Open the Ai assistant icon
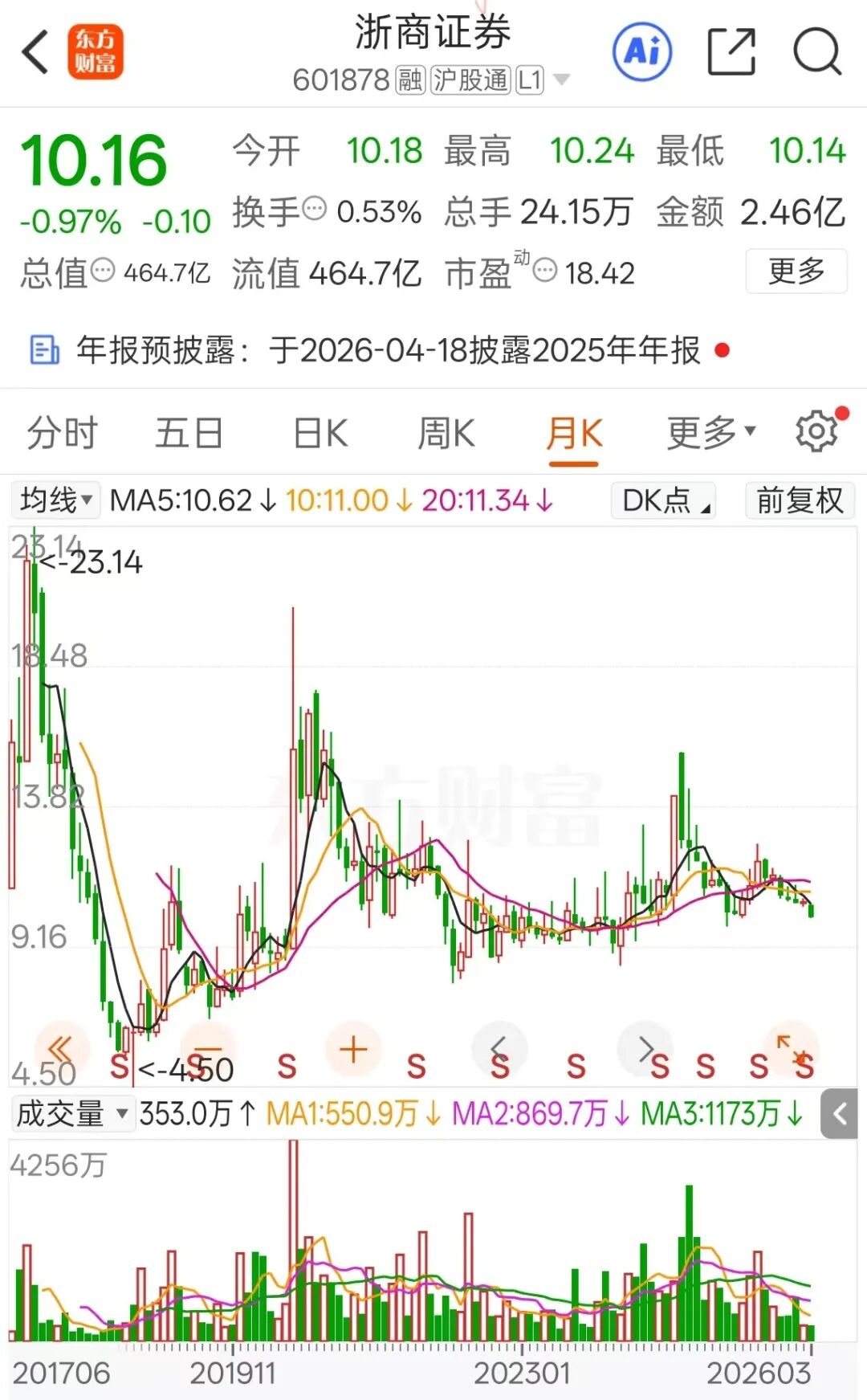867x1400 pixels. [x=642, y=51]
